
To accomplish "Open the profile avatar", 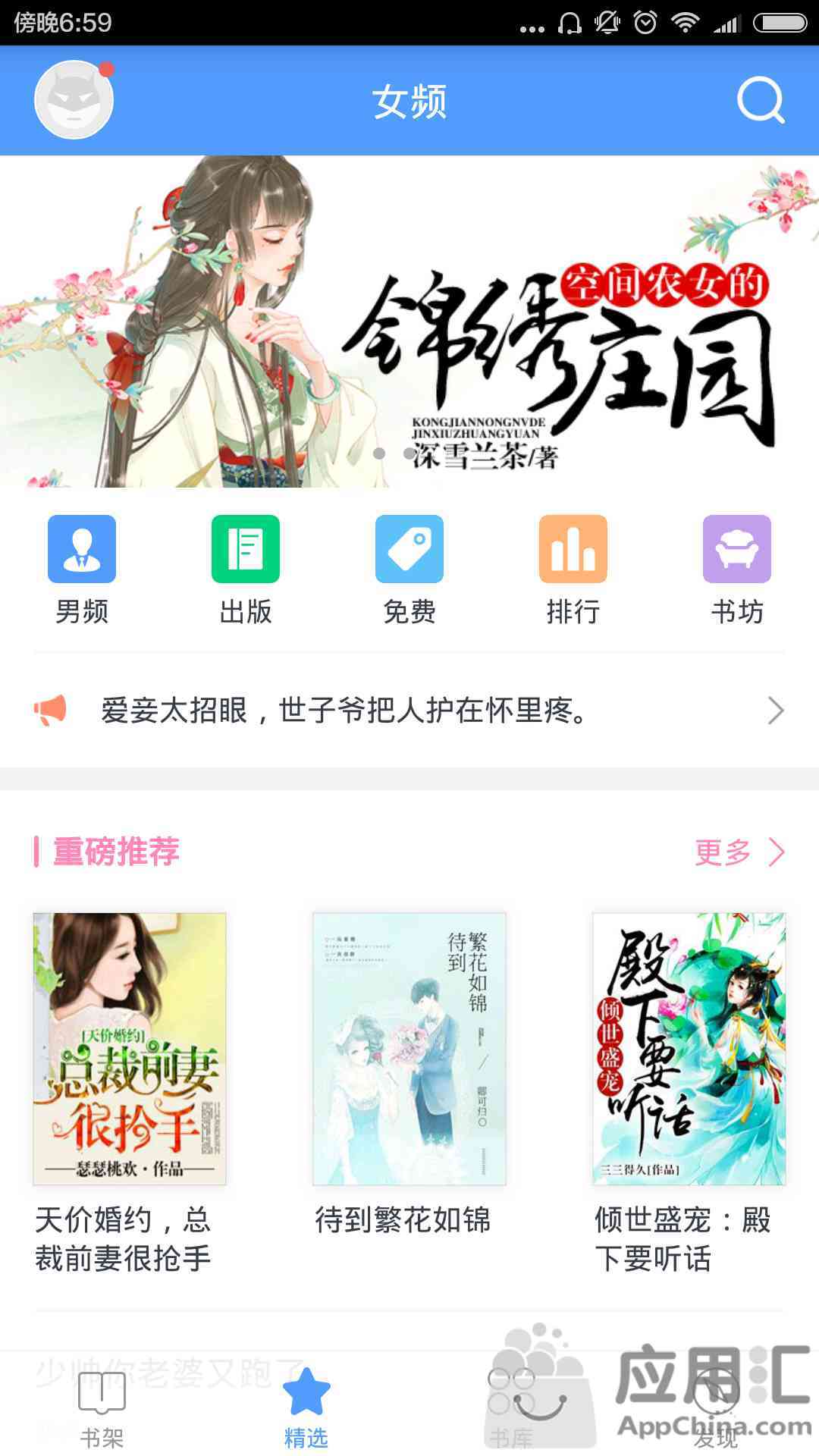I will pos(74,99).
